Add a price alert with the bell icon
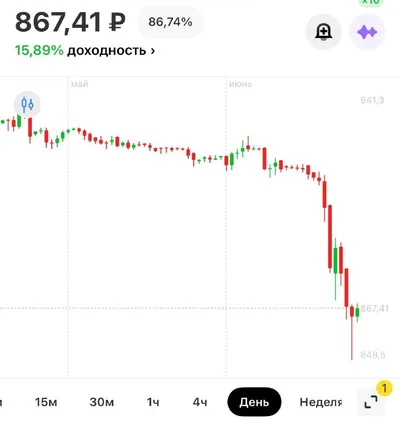The width and height of the screenshot is (400, 430). click(323, 32)
